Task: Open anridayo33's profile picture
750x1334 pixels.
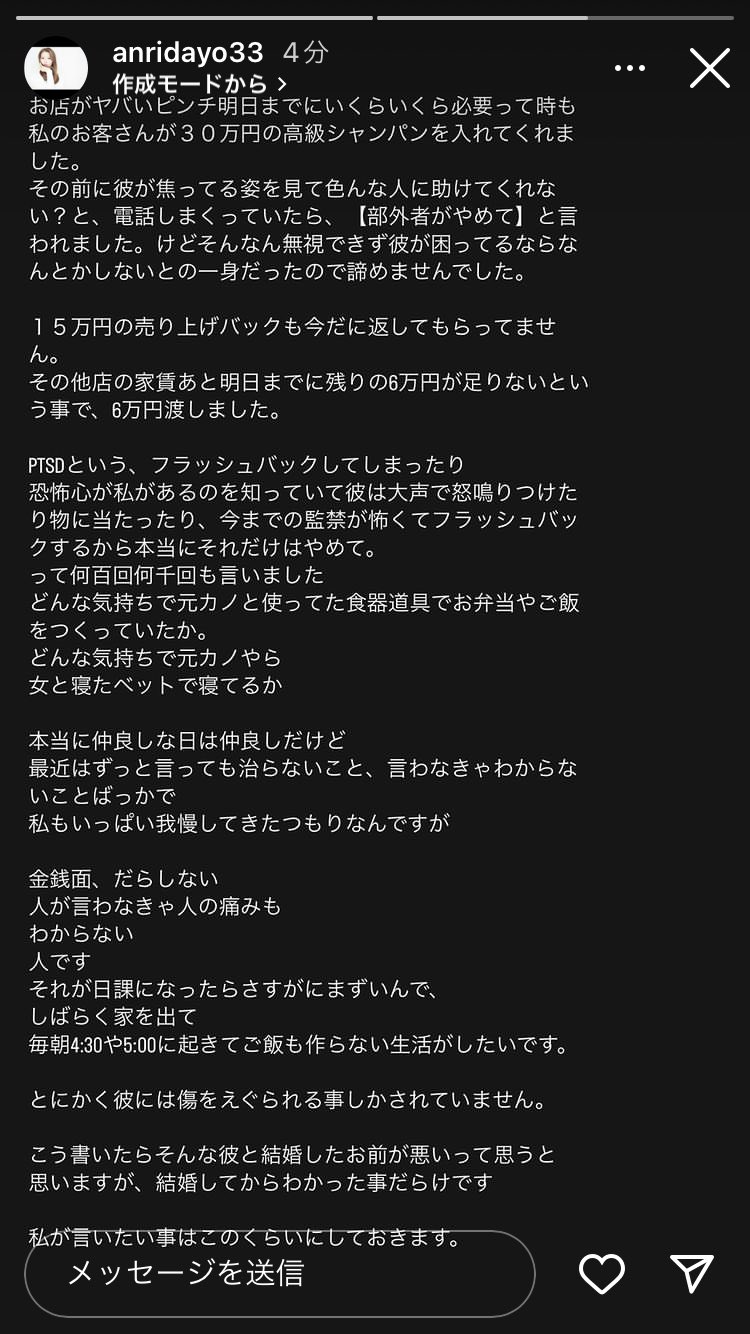Action: pos(56,66)
